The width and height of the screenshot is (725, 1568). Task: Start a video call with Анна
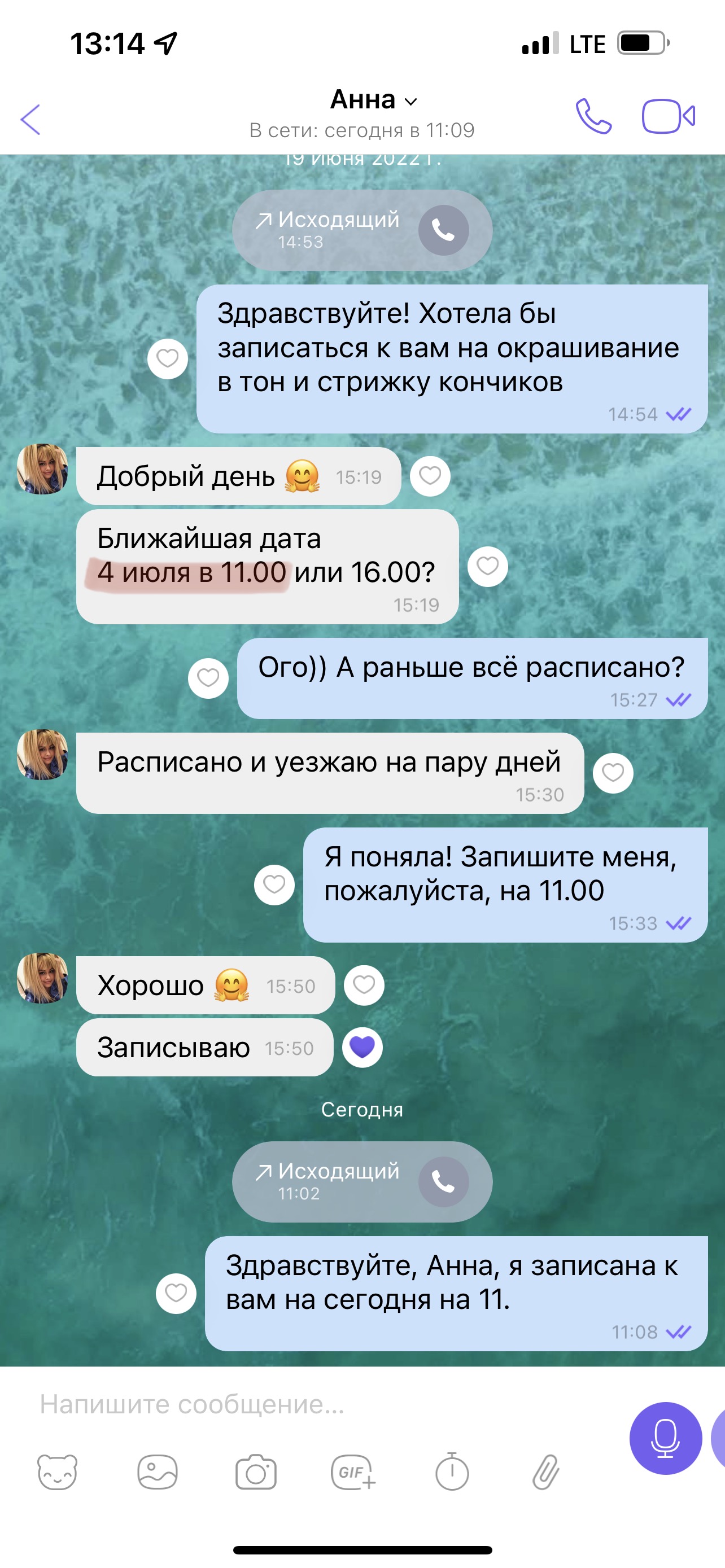[669, 116]
